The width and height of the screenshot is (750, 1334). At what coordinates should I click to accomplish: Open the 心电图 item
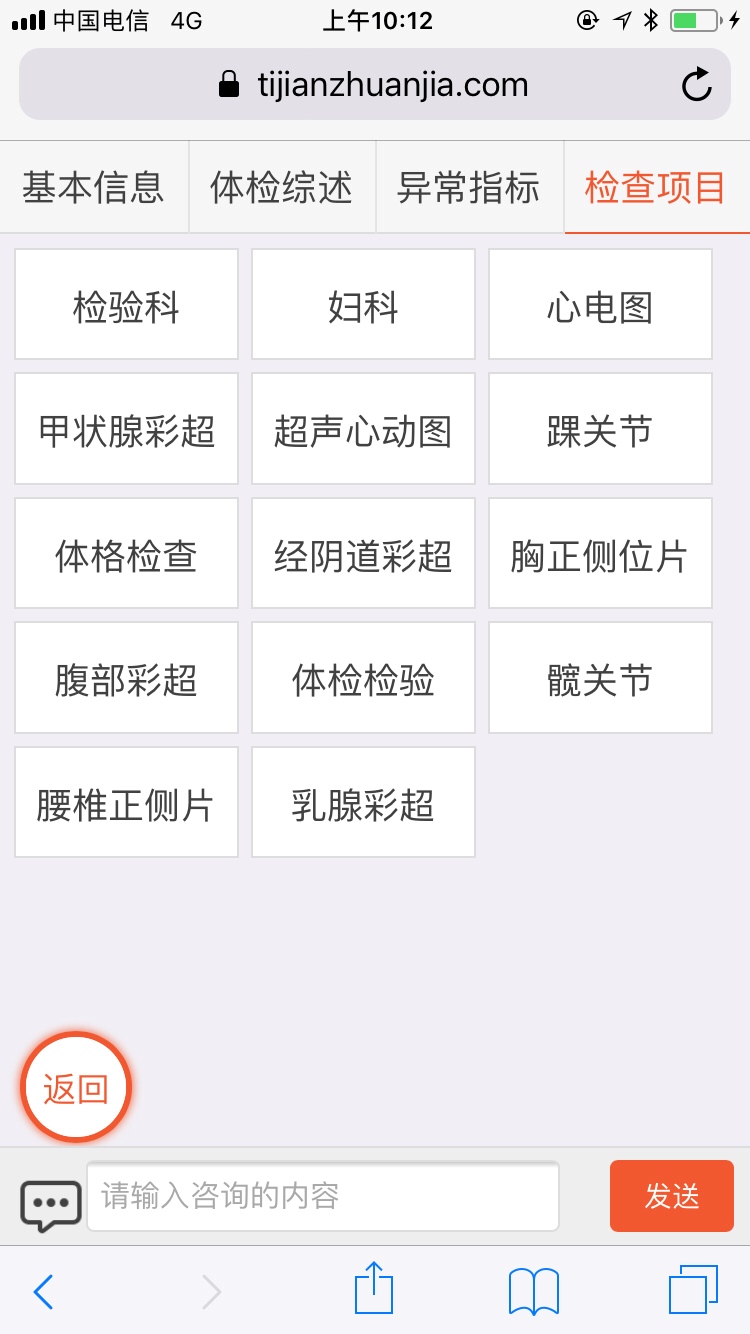coord(600,305)
